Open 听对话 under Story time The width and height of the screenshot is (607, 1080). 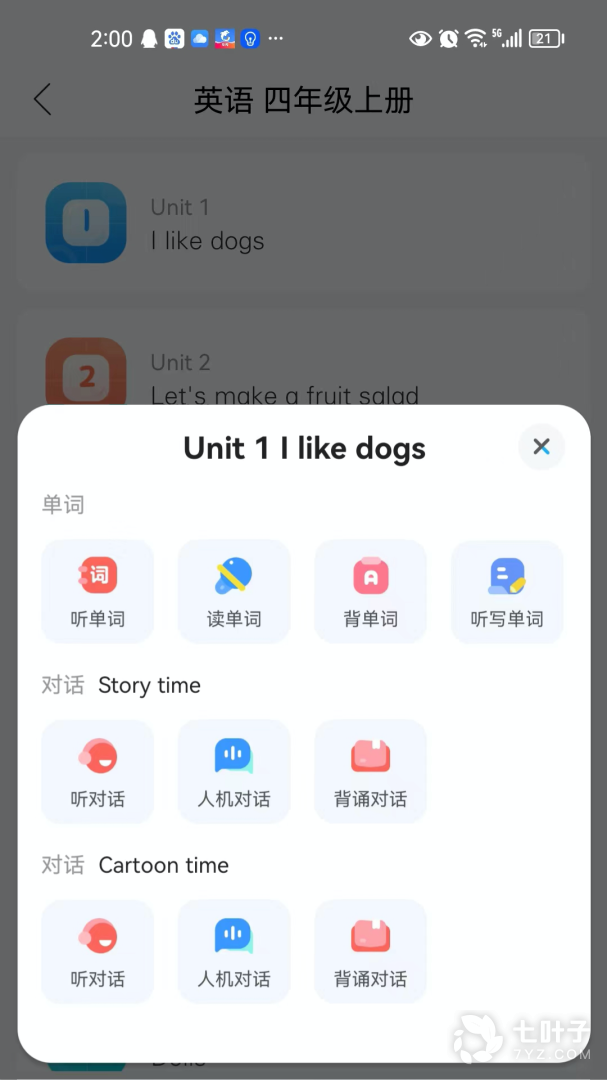pos(98,771)
